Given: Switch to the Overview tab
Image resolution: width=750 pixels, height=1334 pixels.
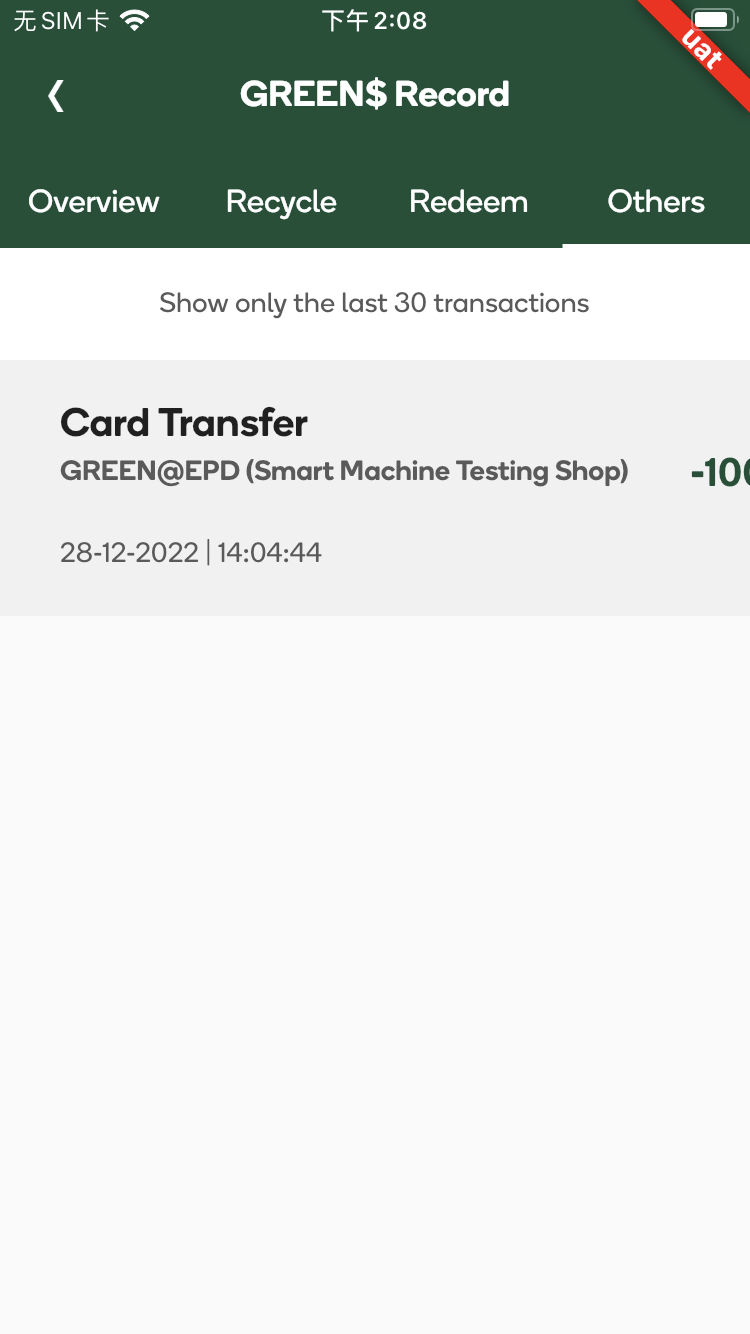Looking at the screenshot, I should [x=94, y=202].
